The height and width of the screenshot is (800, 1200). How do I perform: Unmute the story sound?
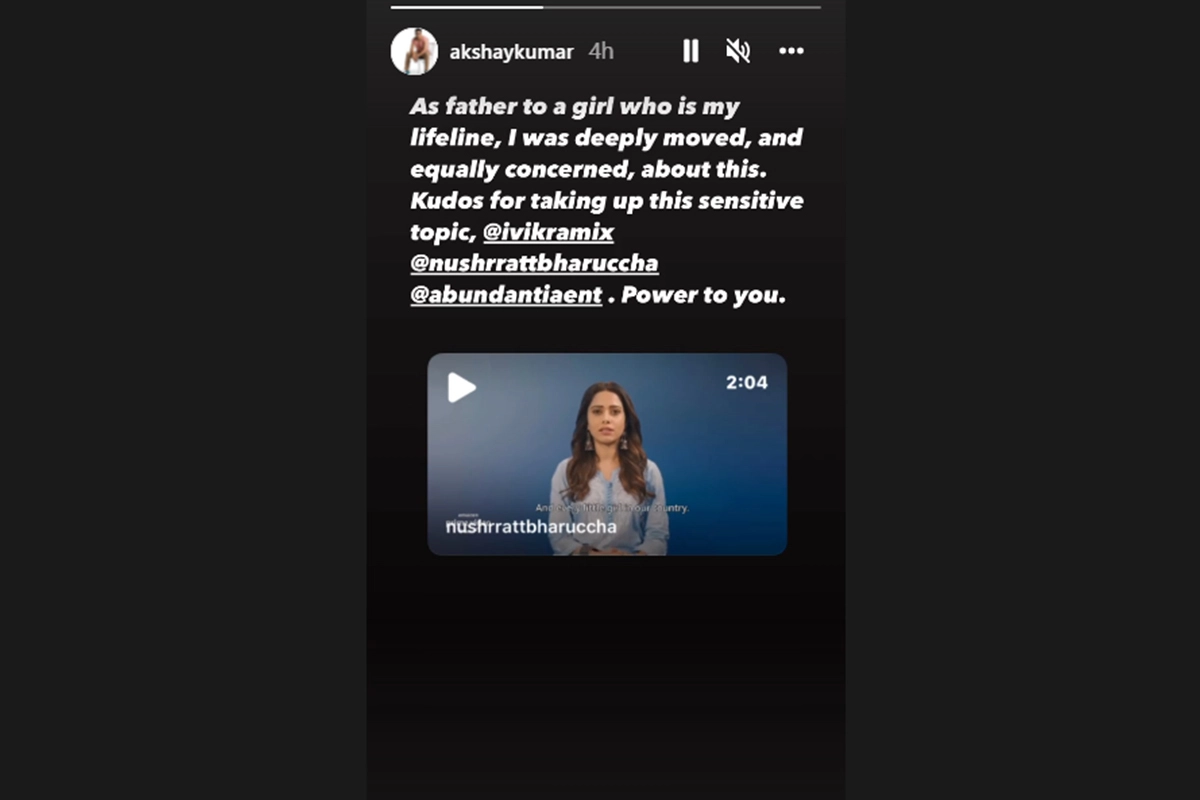[738, 51]
